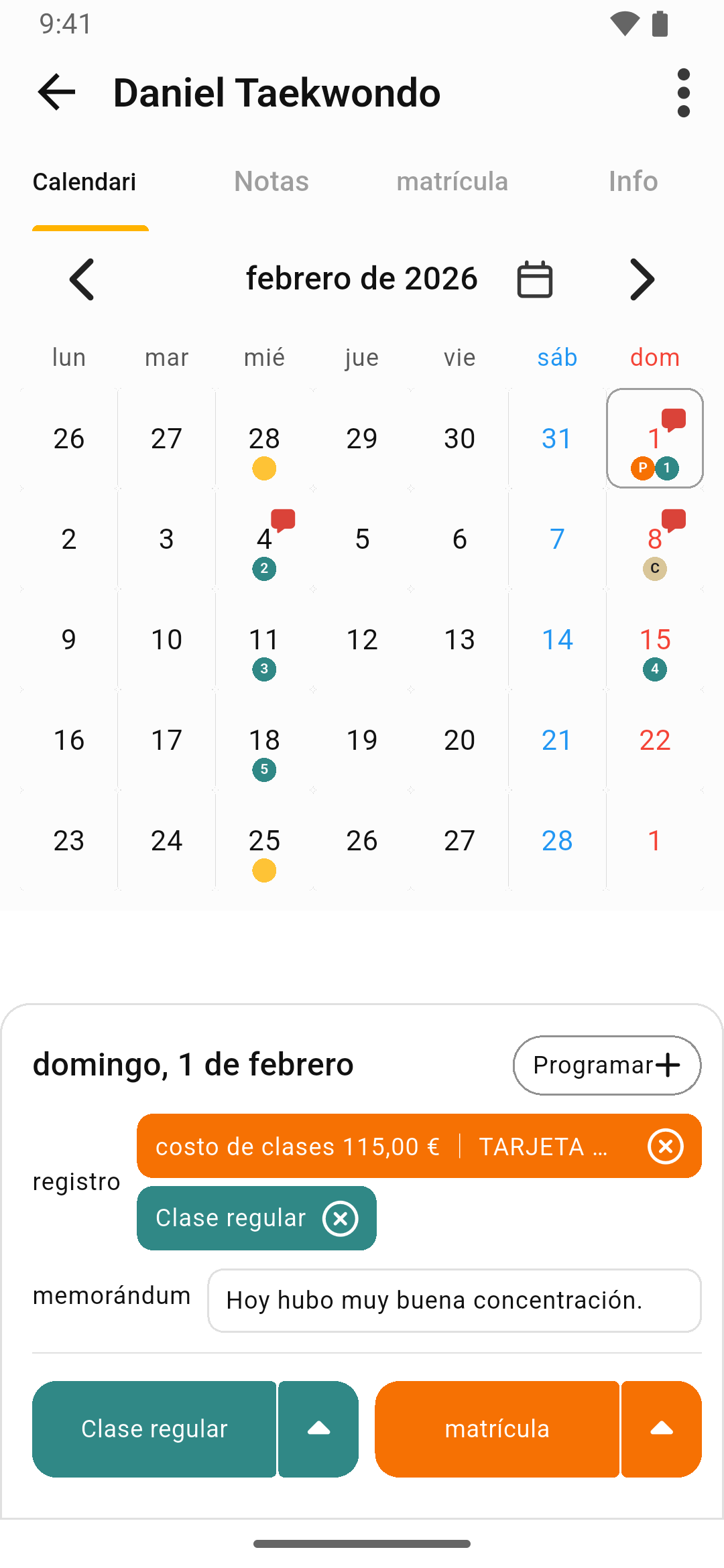Go to the previous month

(x=82, y=279)
